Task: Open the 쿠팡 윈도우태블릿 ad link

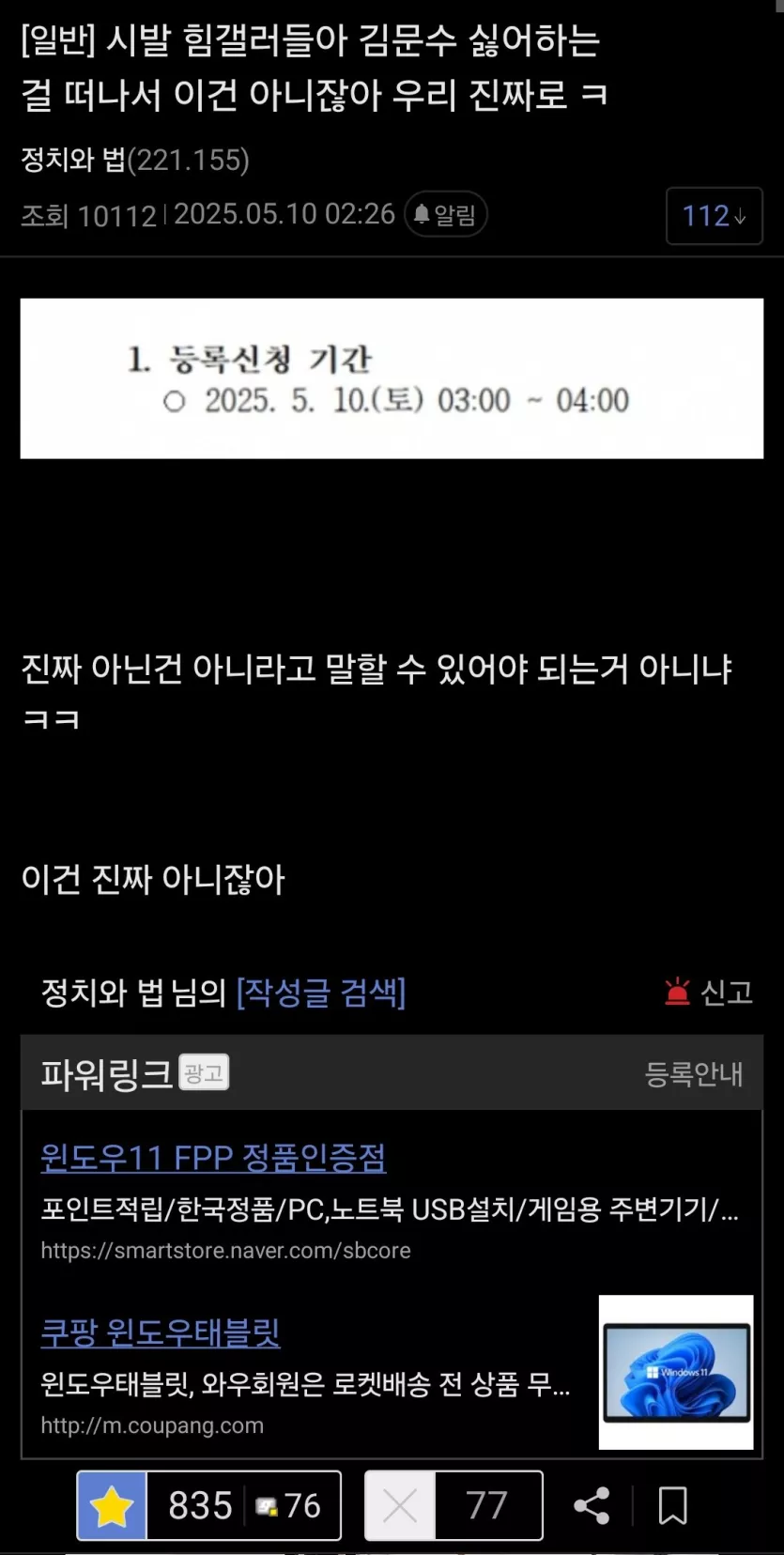Action: [161, 1332]
